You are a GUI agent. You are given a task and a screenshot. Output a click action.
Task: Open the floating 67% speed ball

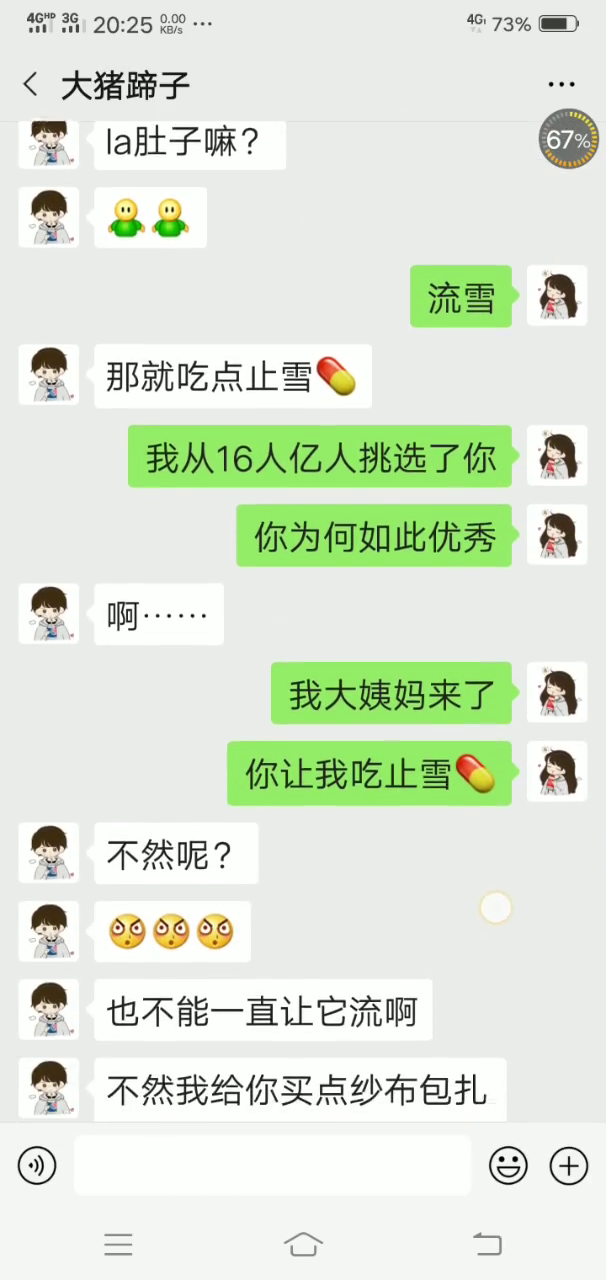coord(568,139)
